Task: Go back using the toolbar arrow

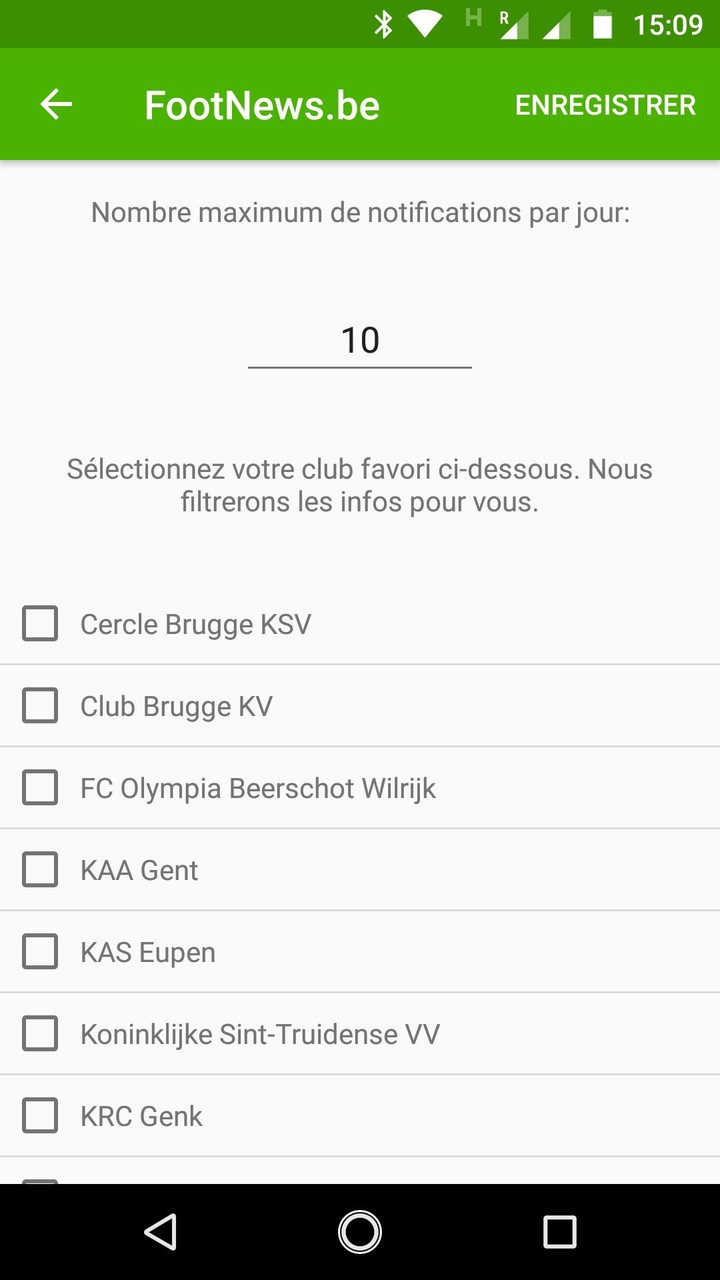Action: pyautogui.click(x=56, y=104)
